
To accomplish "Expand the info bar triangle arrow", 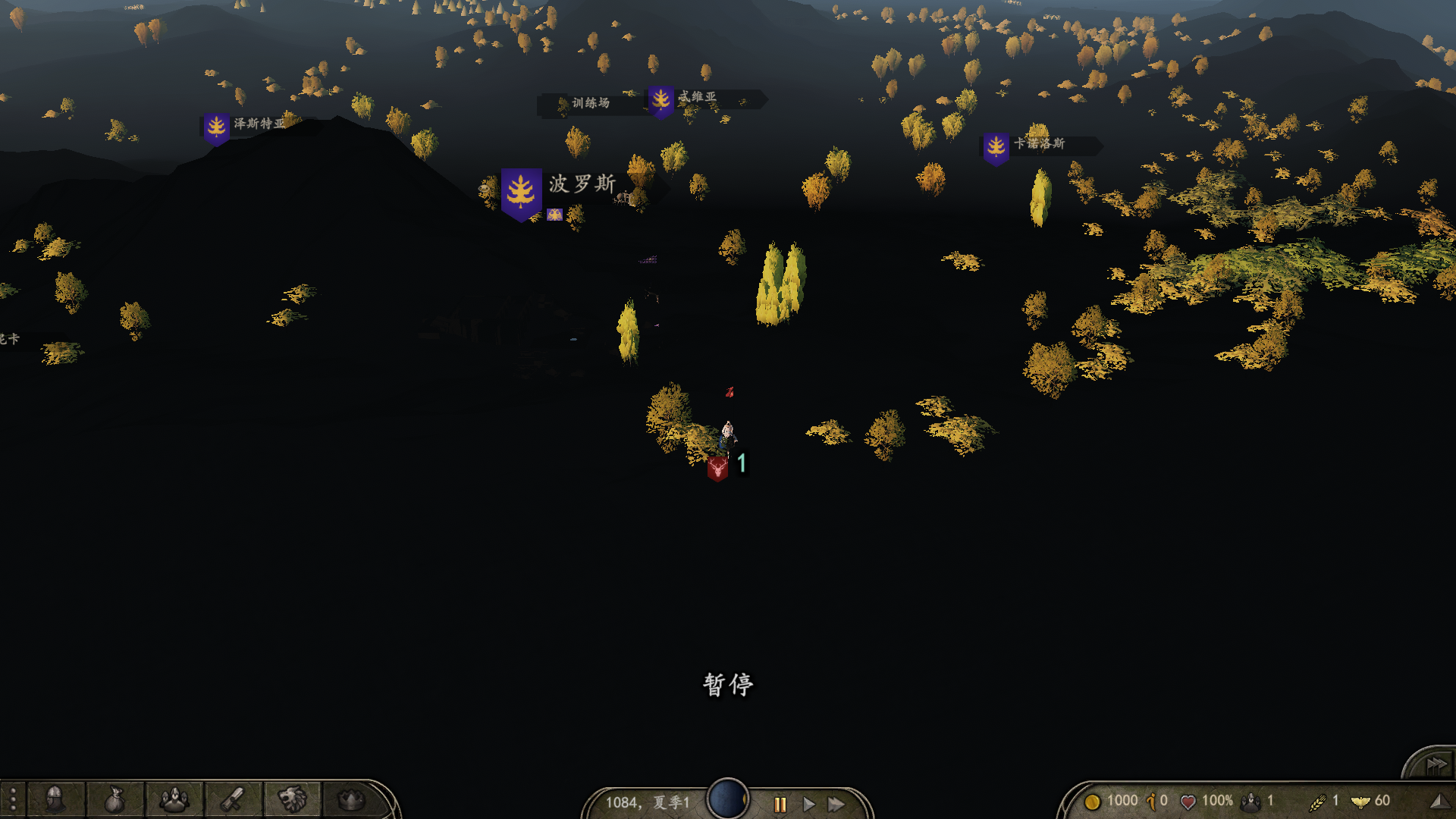I will 1437,801.
